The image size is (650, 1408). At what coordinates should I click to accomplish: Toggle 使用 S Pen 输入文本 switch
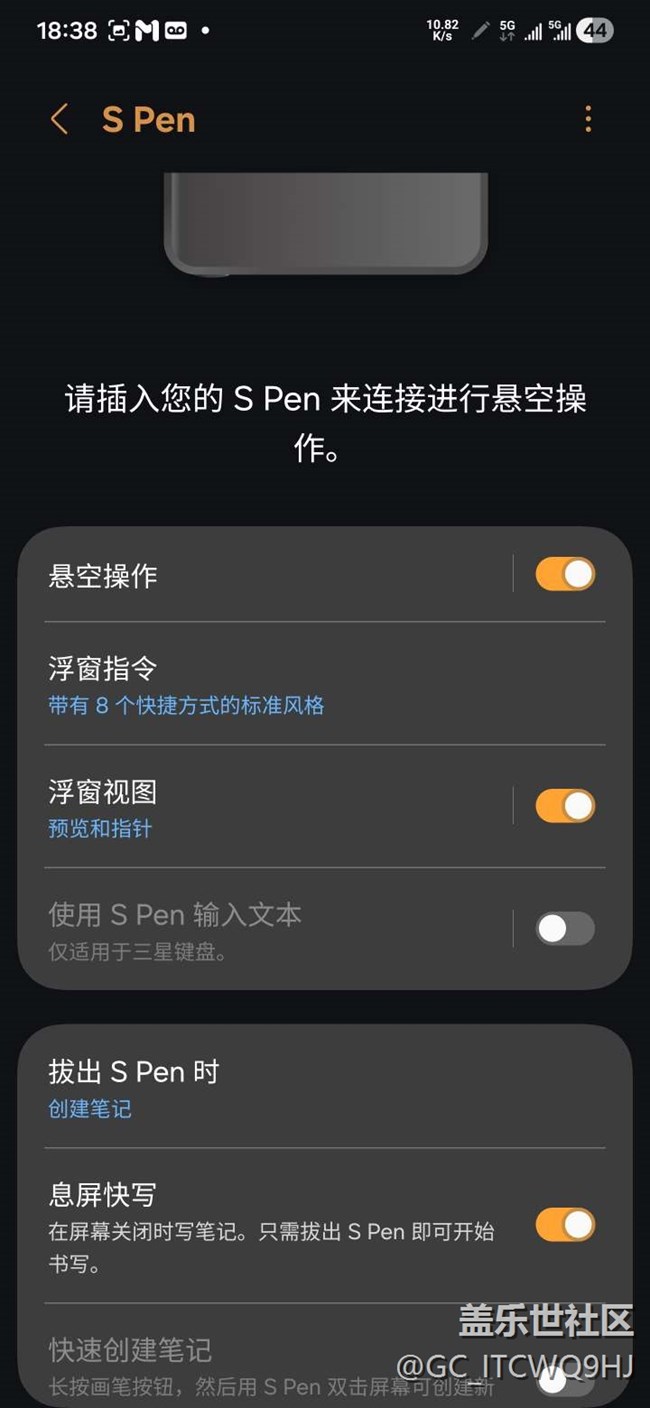[x=565, y=929]
